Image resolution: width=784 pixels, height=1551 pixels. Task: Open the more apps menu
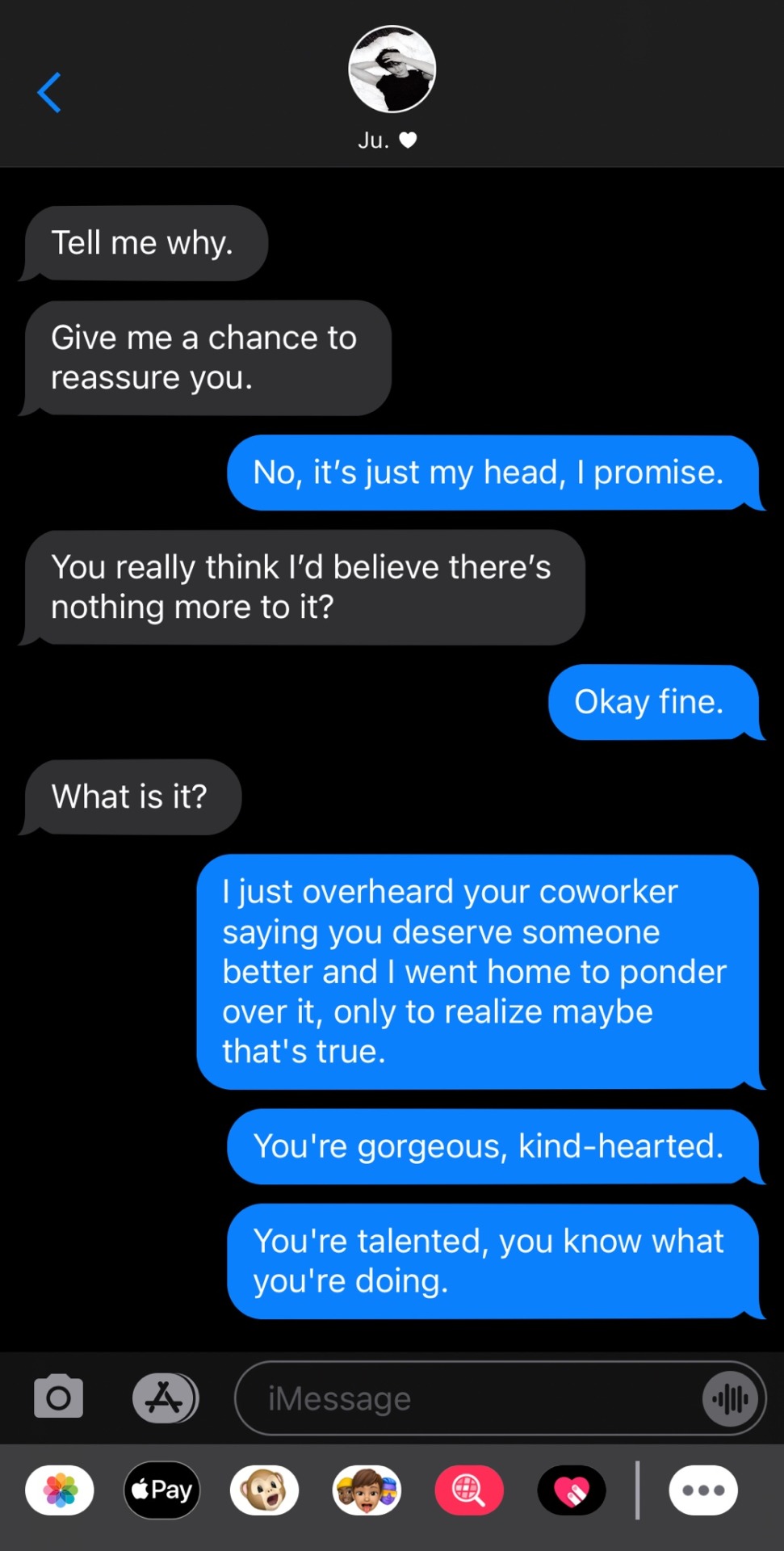[x=702, y=1490]
